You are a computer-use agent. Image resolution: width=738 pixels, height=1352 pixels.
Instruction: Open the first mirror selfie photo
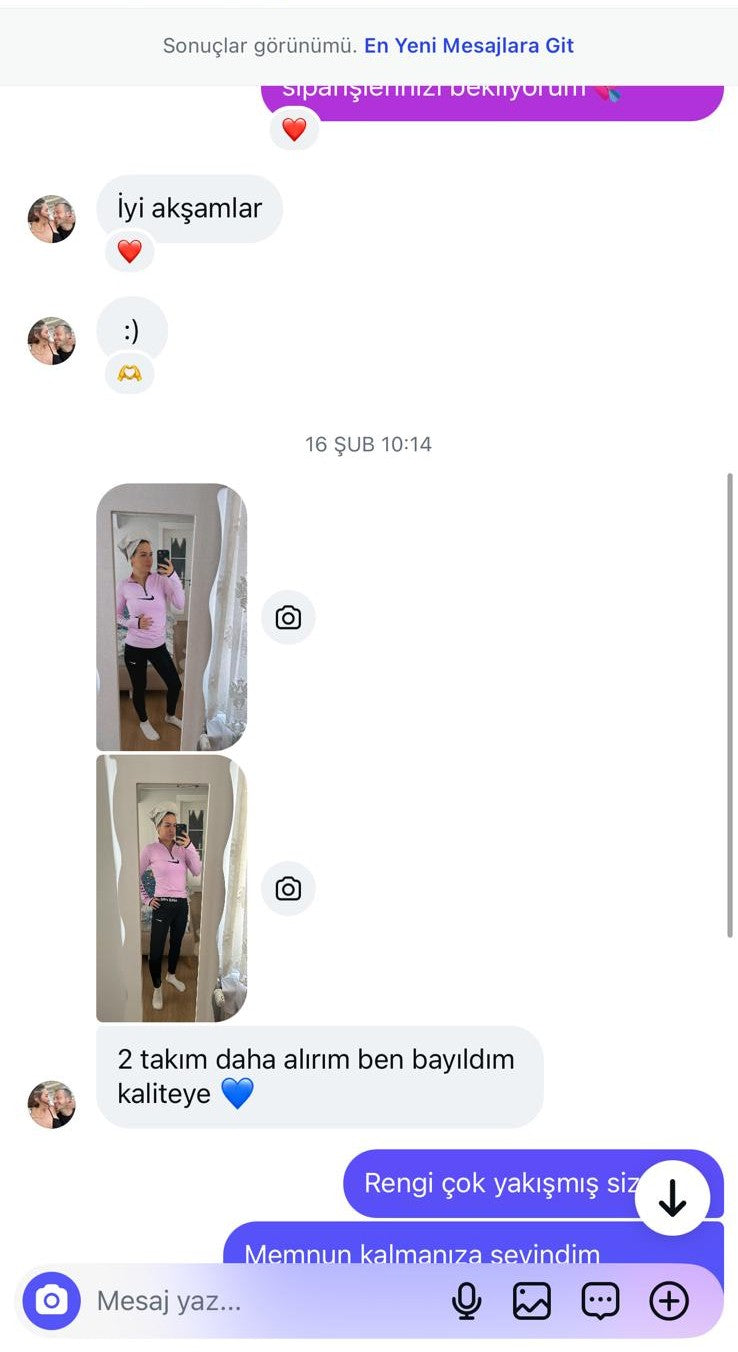171,617
